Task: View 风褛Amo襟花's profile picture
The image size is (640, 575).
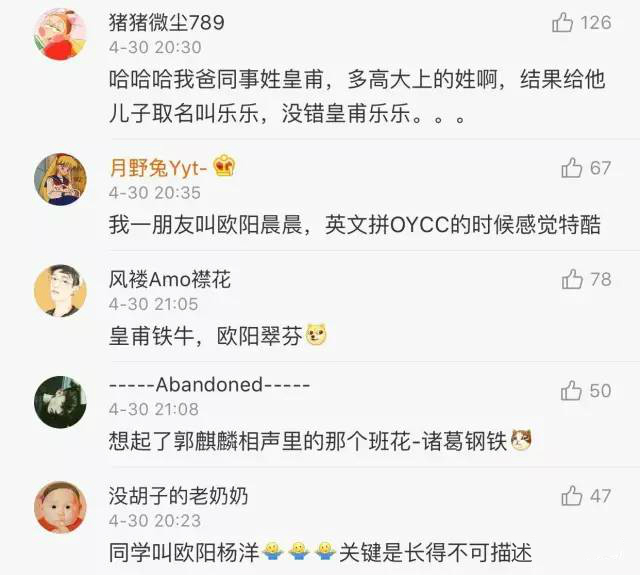Action: coord(60,290)
